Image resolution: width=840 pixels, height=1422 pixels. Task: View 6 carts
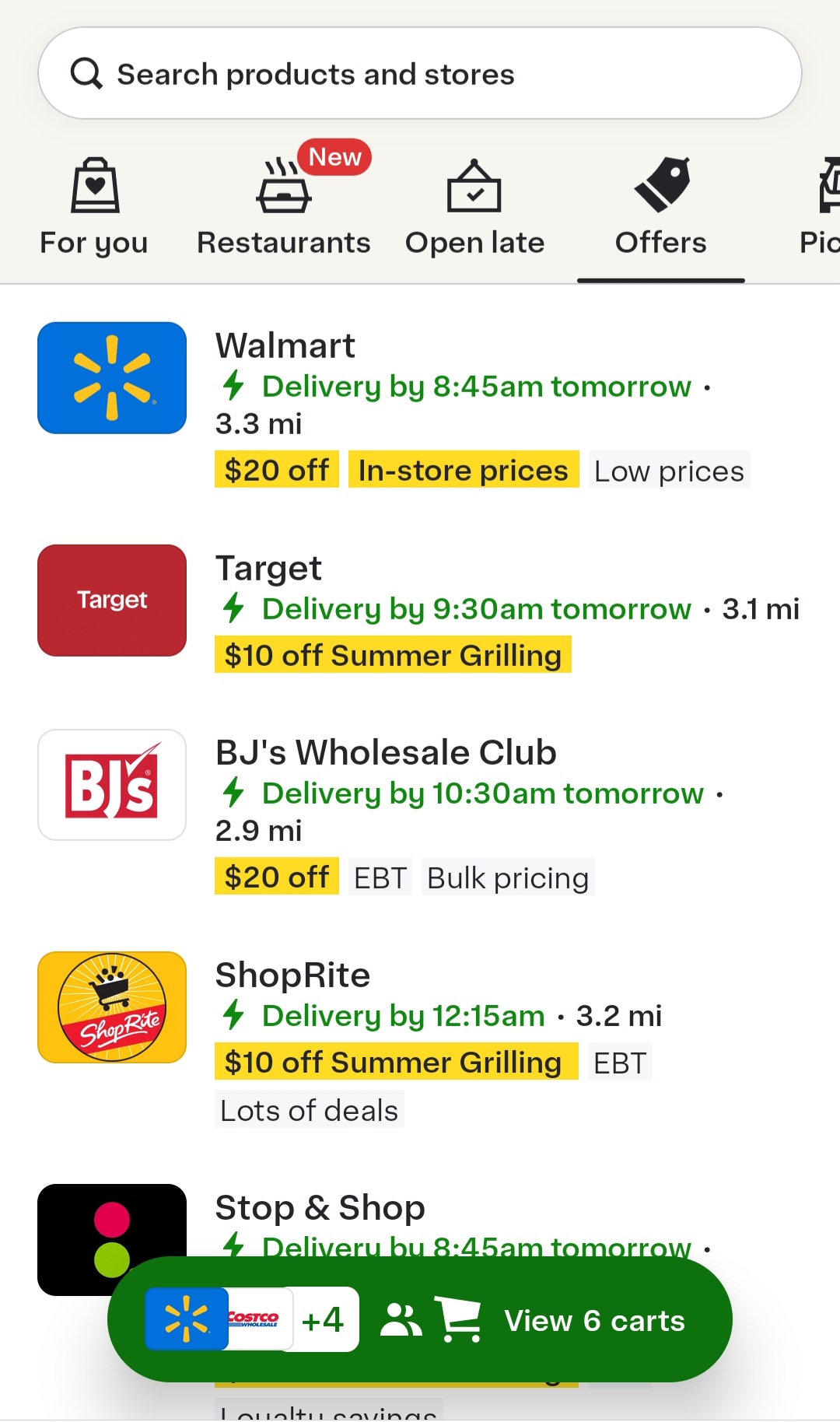pos(420,1319)
